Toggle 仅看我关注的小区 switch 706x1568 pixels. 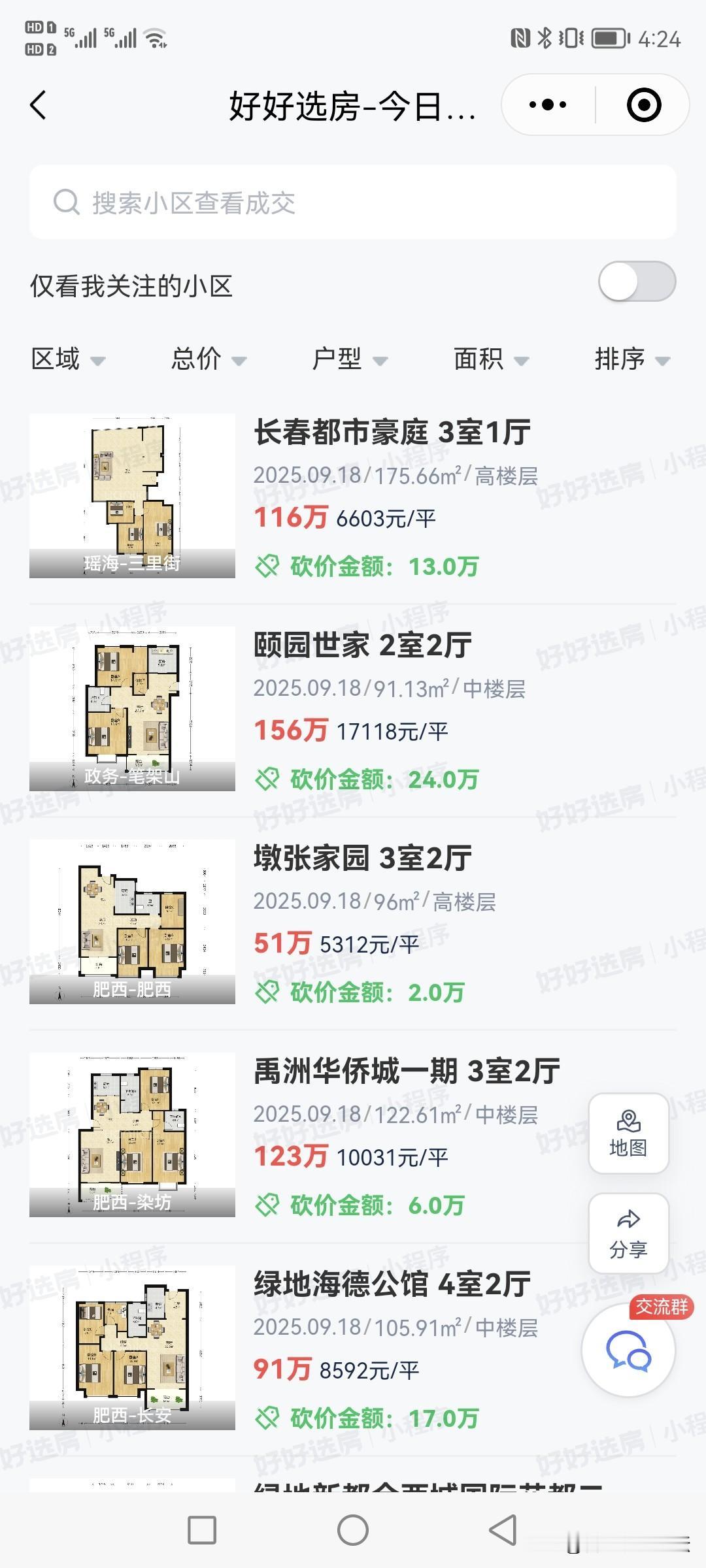tap(637, 282)
